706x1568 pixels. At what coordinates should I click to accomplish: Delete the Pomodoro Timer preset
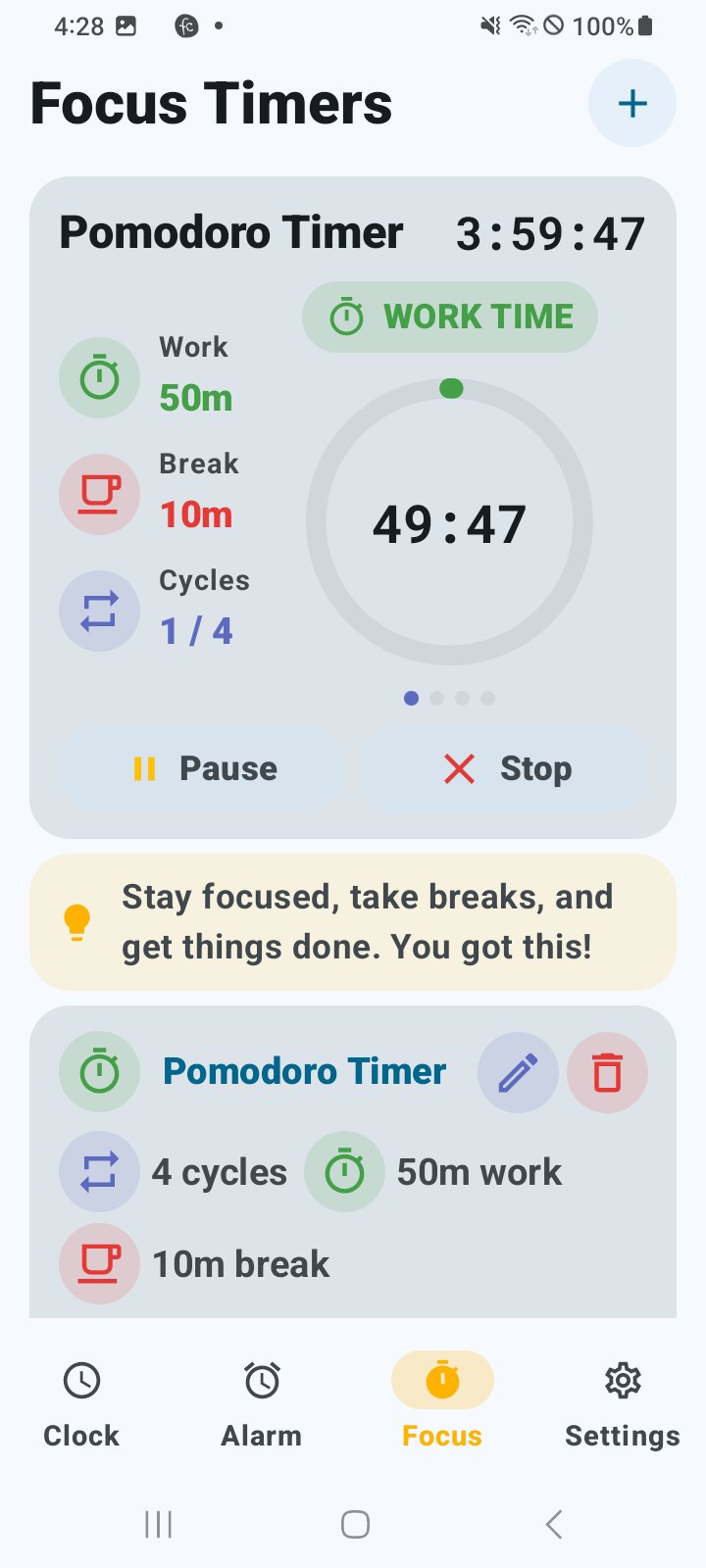[x=607, y=1072]
